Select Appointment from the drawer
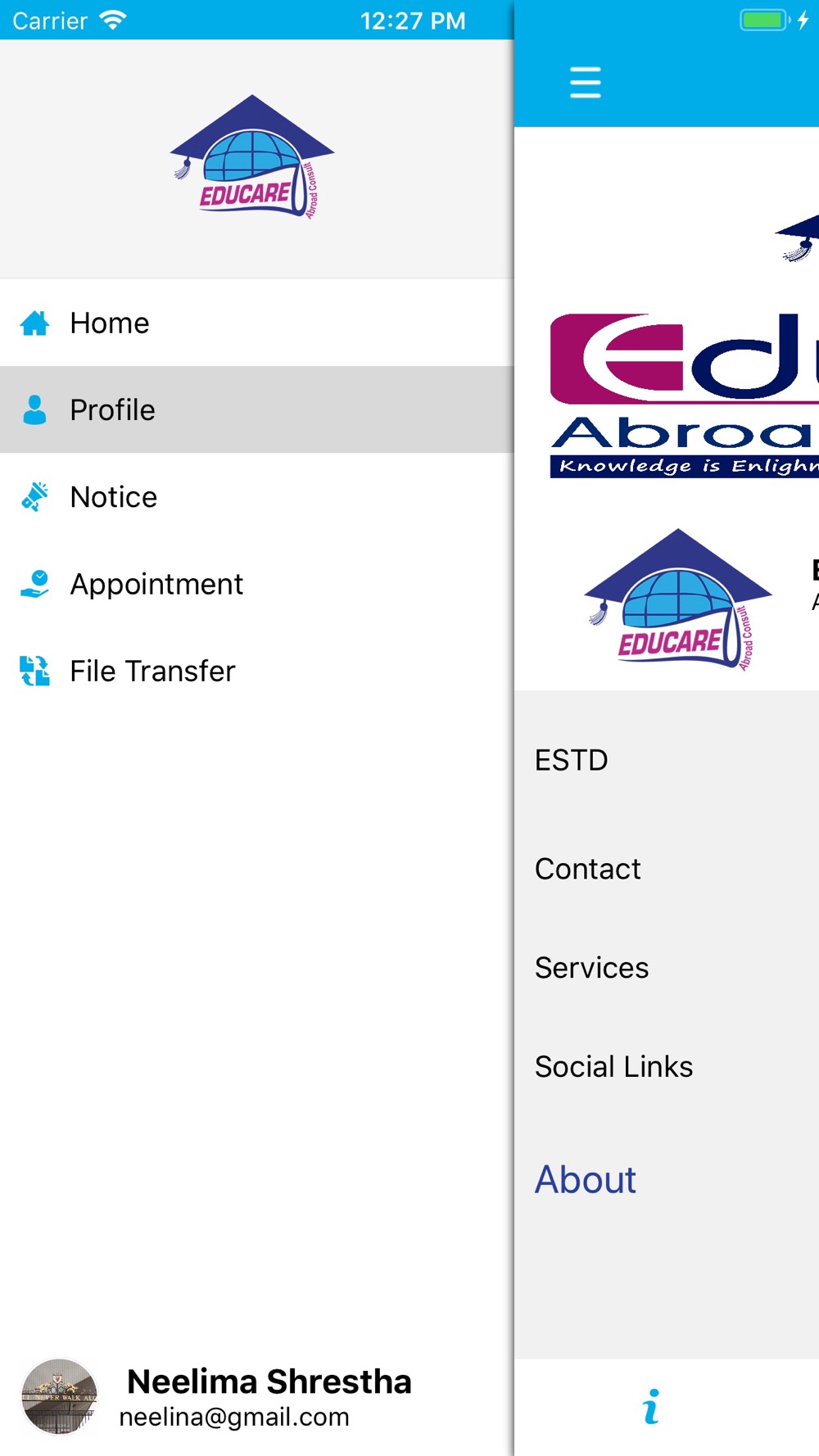The width and height of the screenshot is (819, 1456). click(x=256, y=584)
